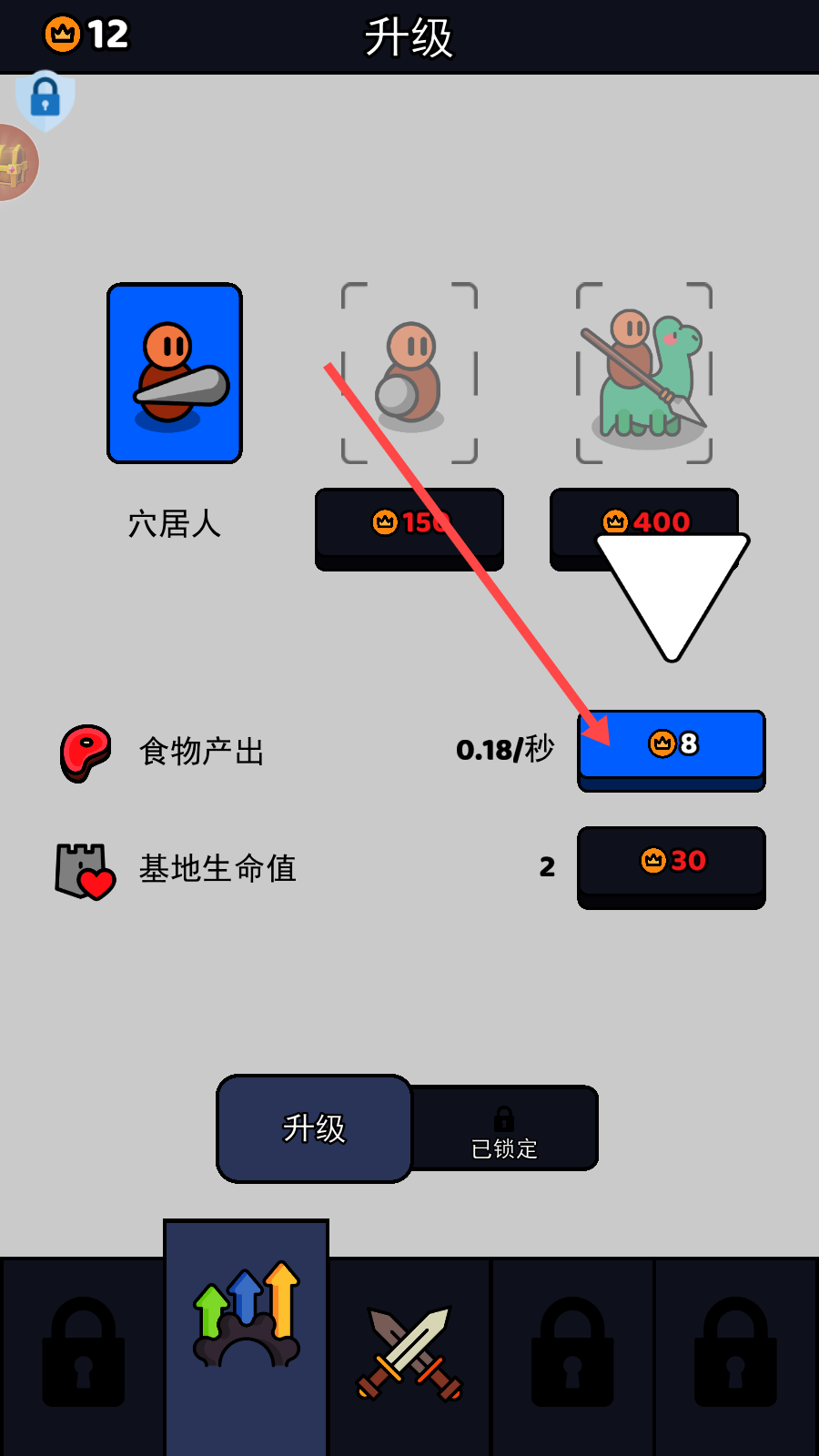Tap the first locked bottom tab

(82, 1354)
